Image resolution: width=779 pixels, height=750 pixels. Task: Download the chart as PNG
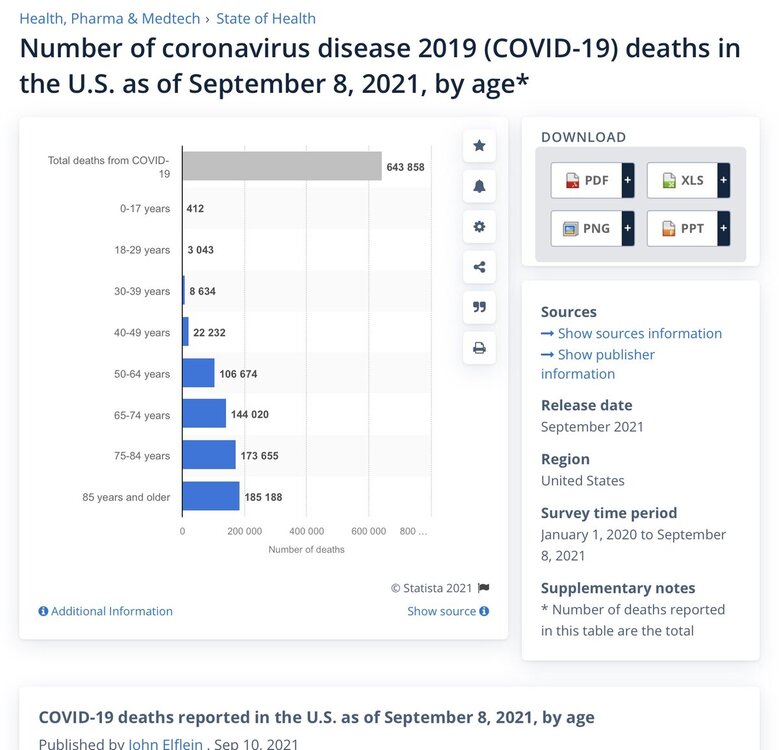(x=592, y=228)
